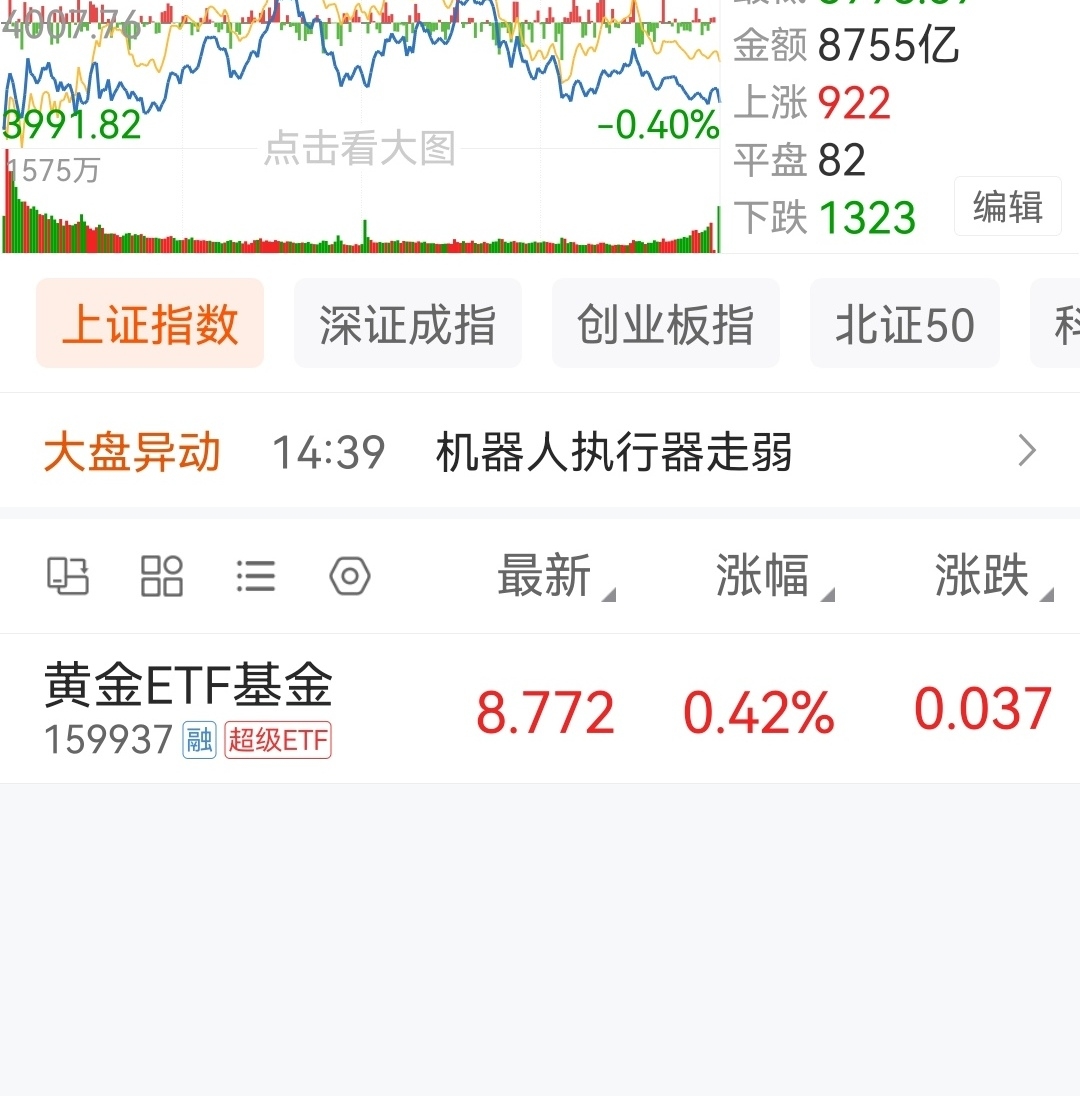This screenshot has width=1080, height=1096.
Task: Open the enlarged index chart
Action: pos(360,149)
